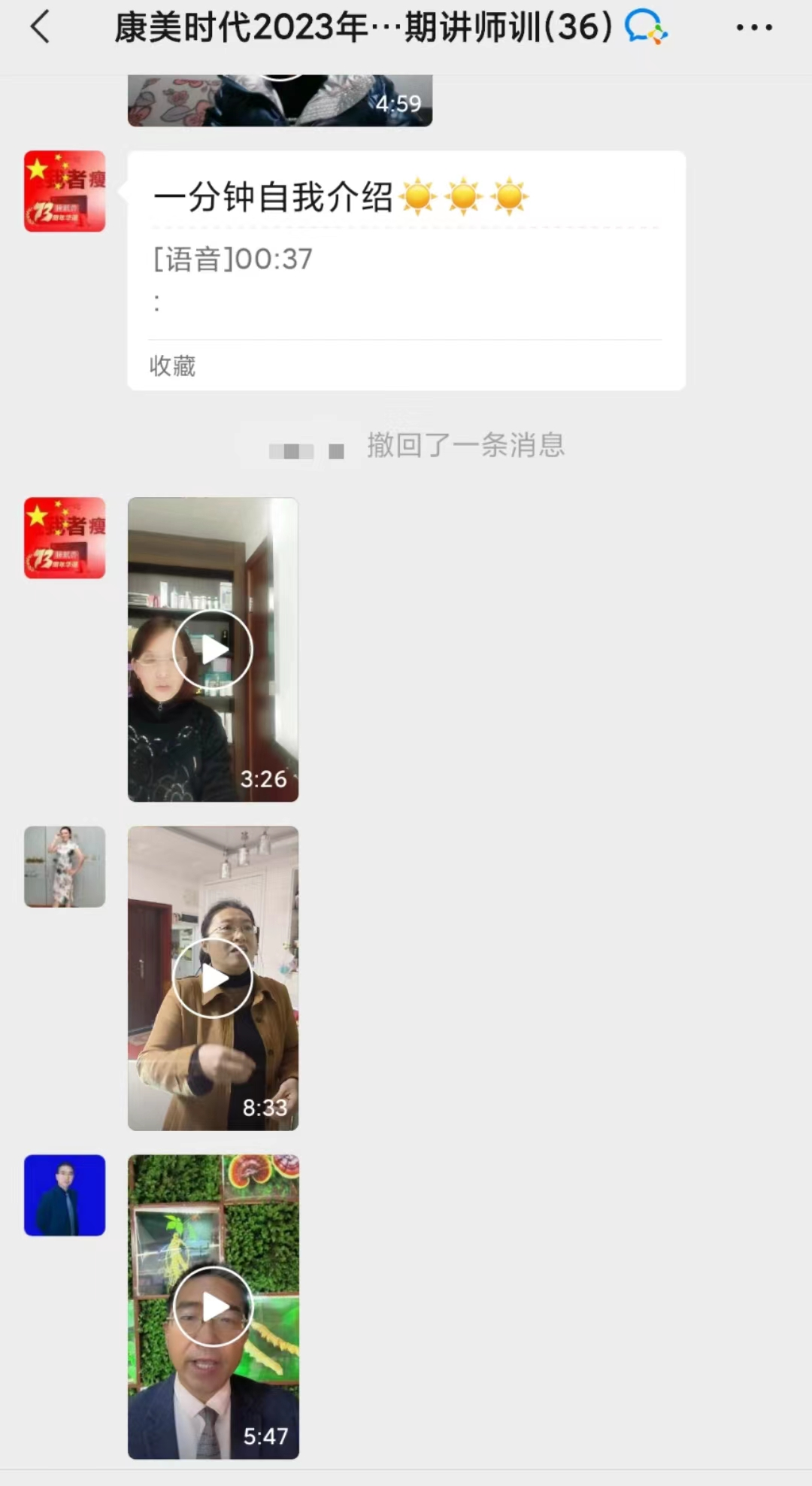Open the blue-background man's profile avatar

click(x=65, y=1196)
